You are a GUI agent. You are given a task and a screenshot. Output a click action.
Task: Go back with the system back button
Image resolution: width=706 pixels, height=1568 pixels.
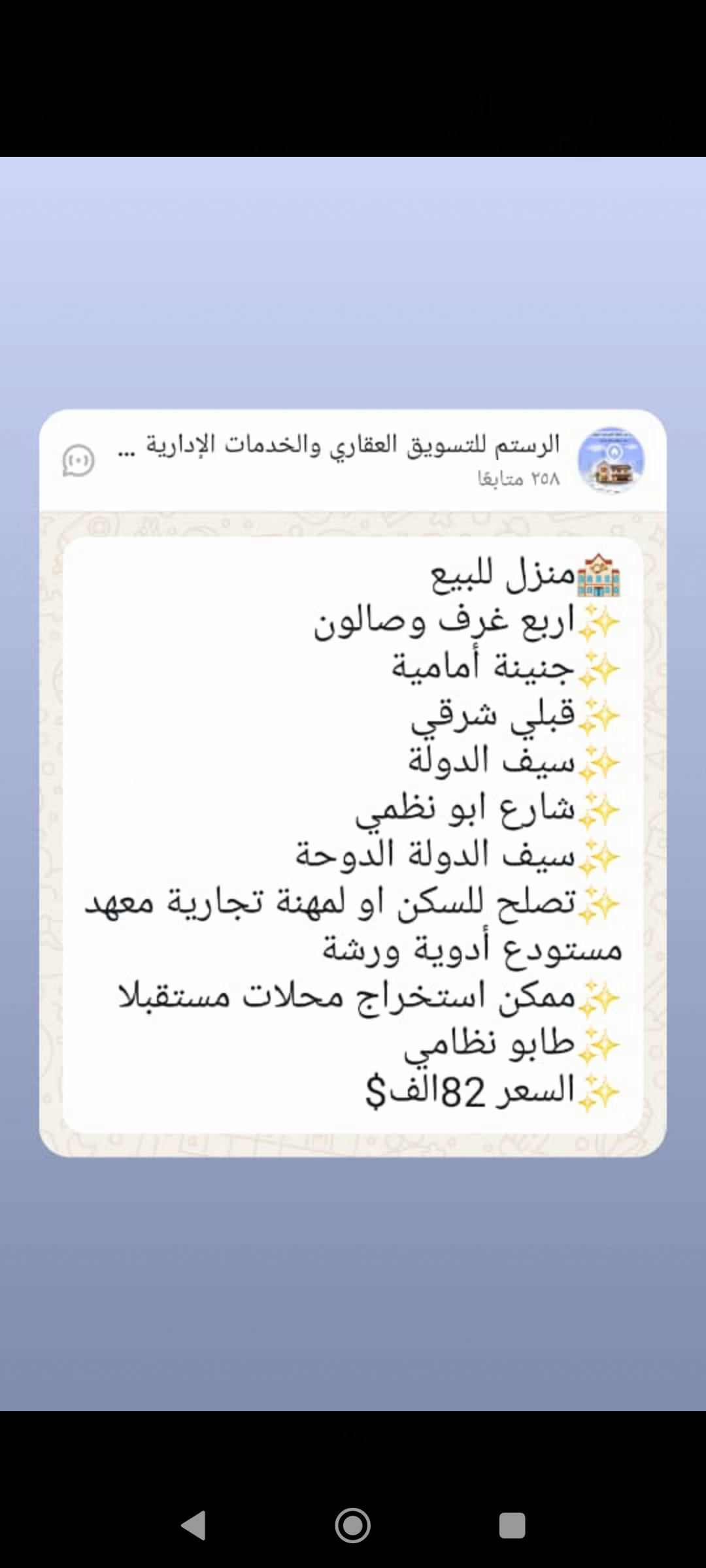(193, 1526)
